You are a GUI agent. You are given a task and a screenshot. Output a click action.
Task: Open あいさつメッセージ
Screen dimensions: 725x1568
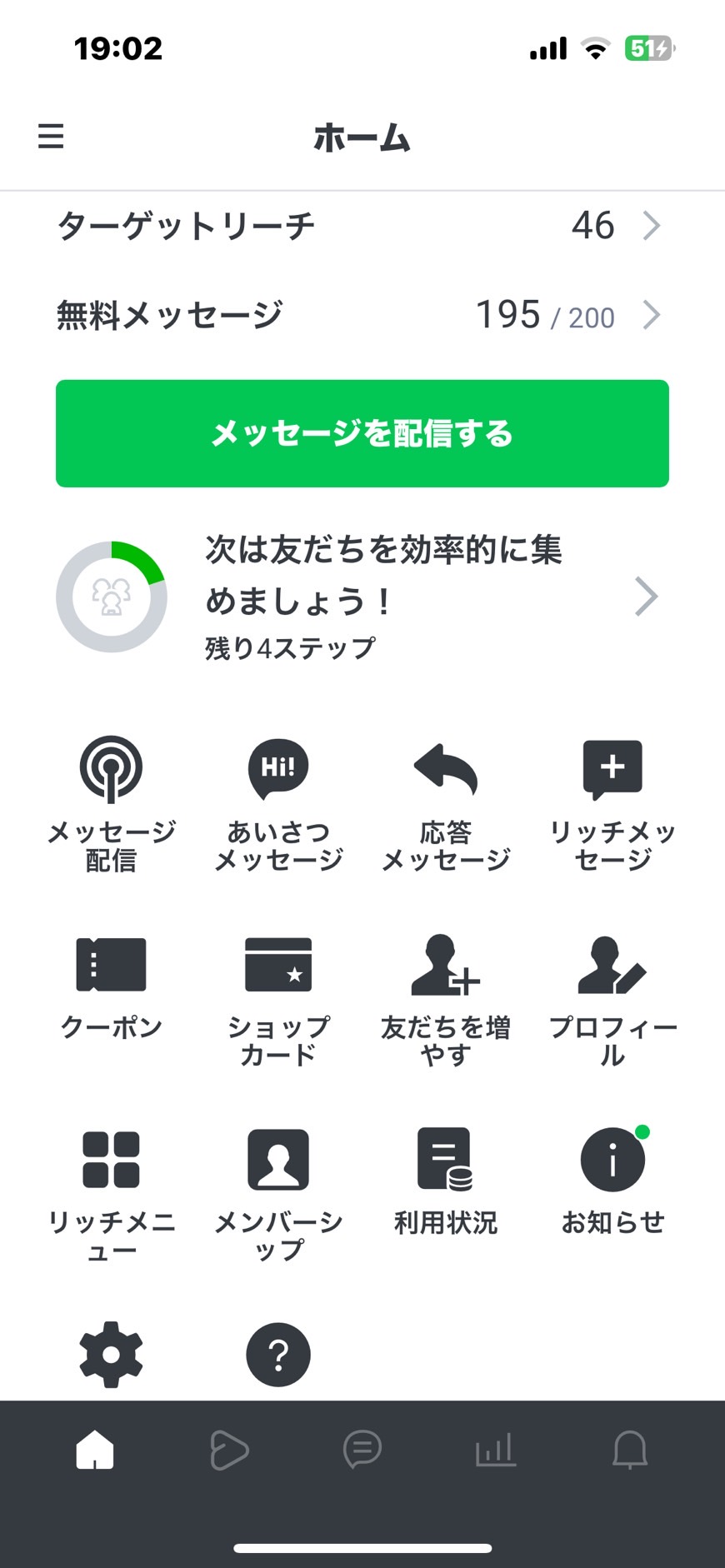pos(278,804)
